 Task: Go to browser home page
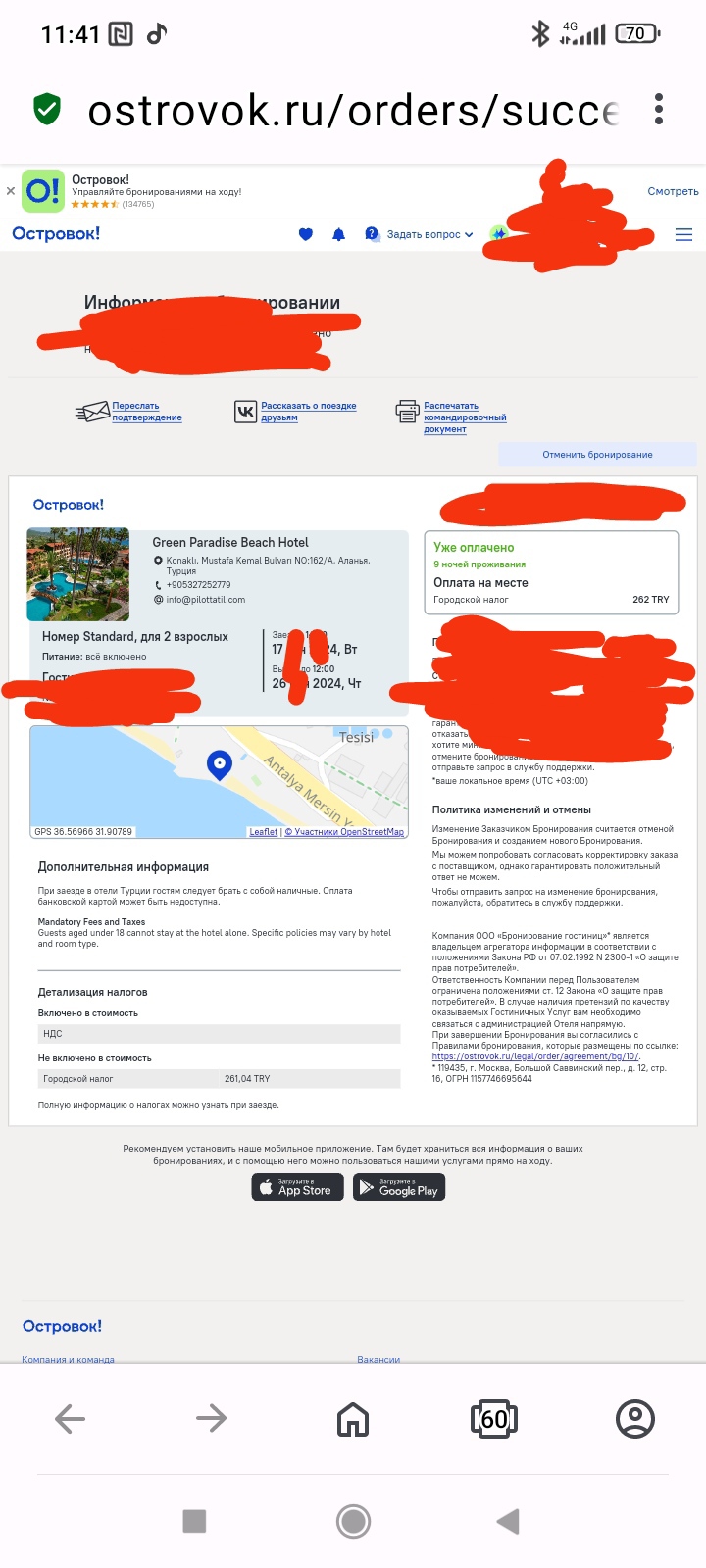click(x=353, y=1418)
